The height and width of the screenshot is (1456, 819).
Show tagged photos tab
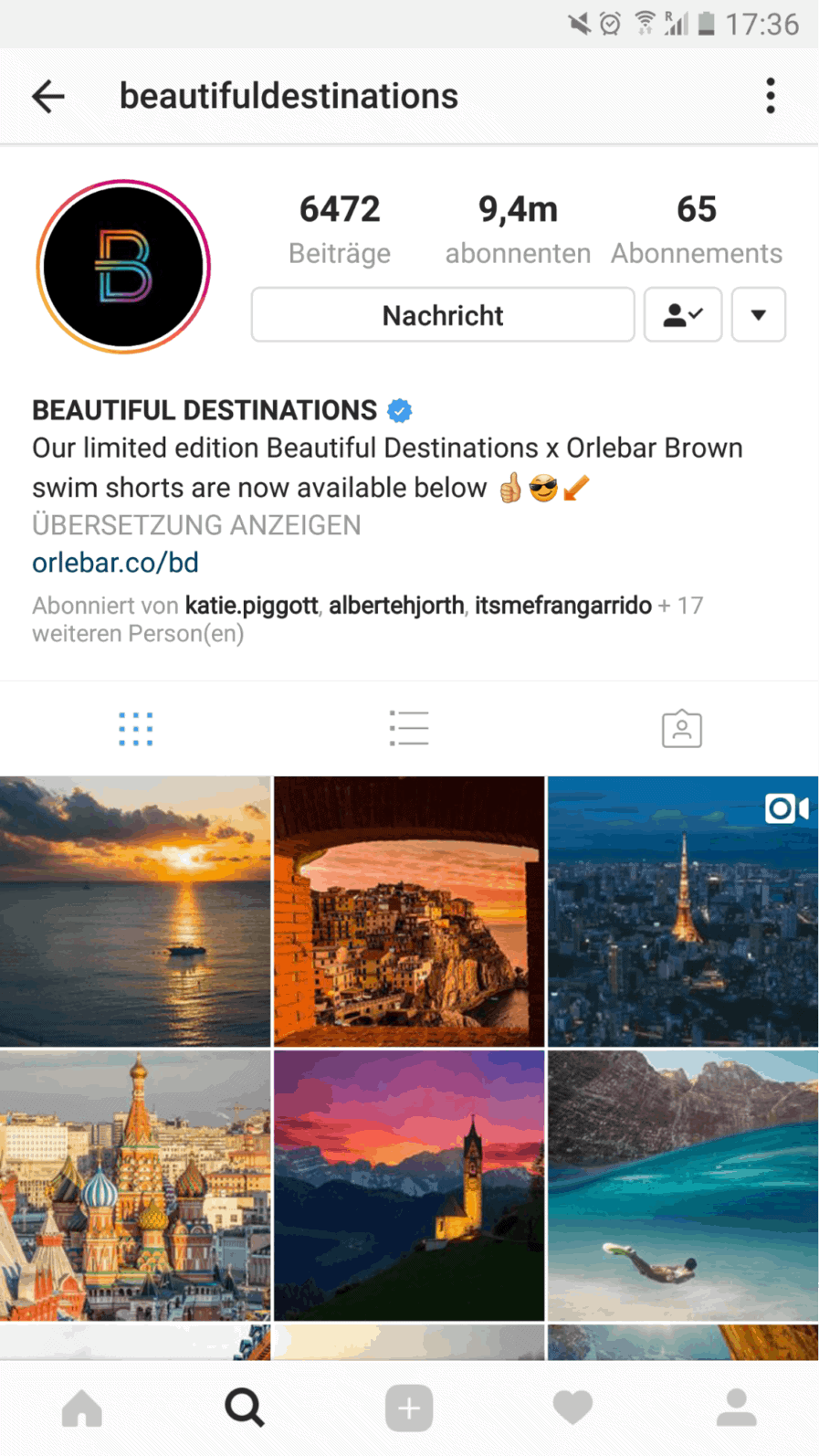681,729
